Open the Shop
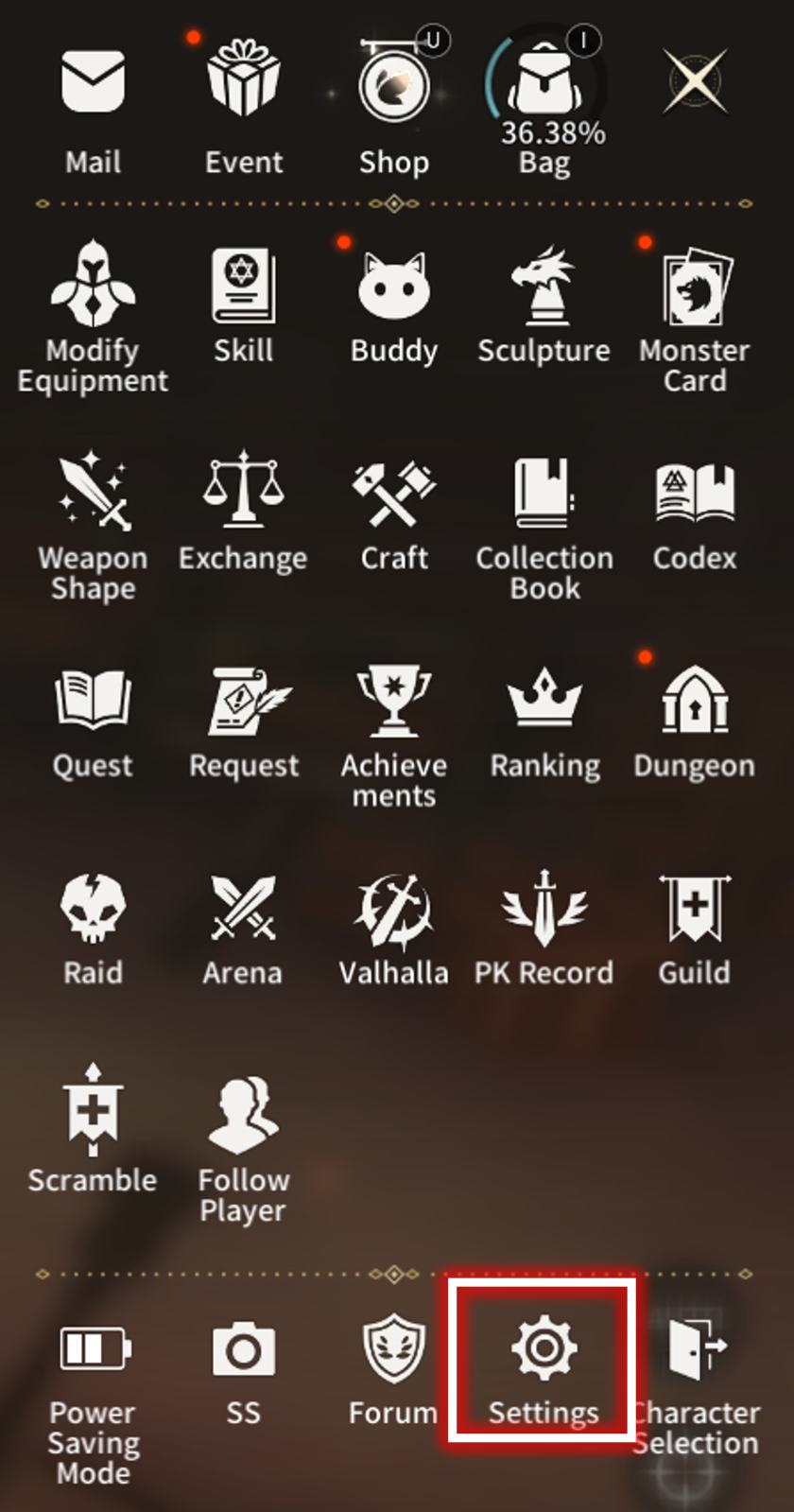The height and width of the screenshot is (1512, 794). click(394, 108)
